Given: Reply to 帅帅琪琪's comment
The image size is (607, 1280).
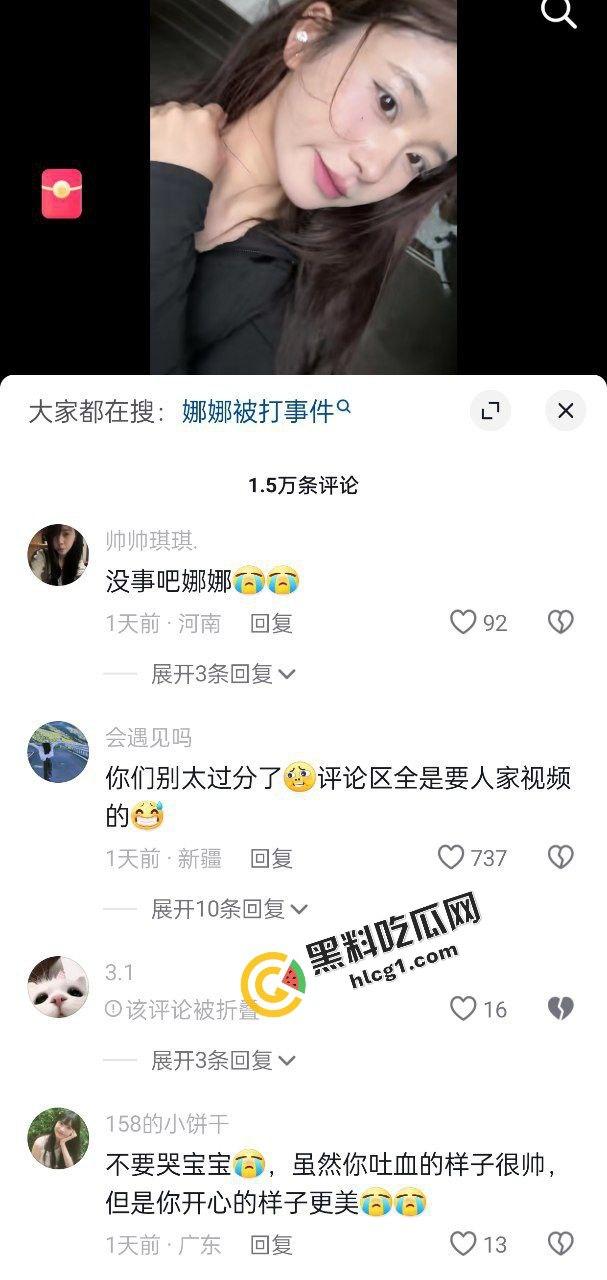Looking at the screenshot, I should coord(271,623).
